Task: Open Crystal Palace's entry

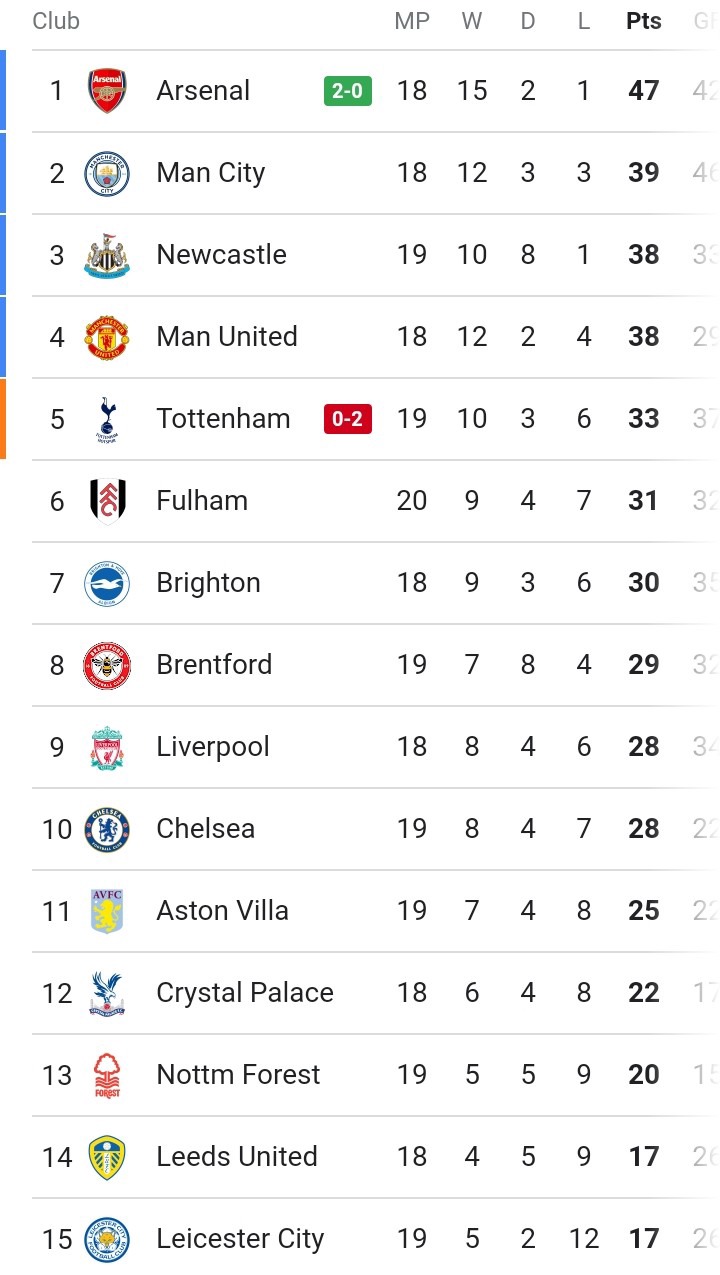Action: [376, 993]
